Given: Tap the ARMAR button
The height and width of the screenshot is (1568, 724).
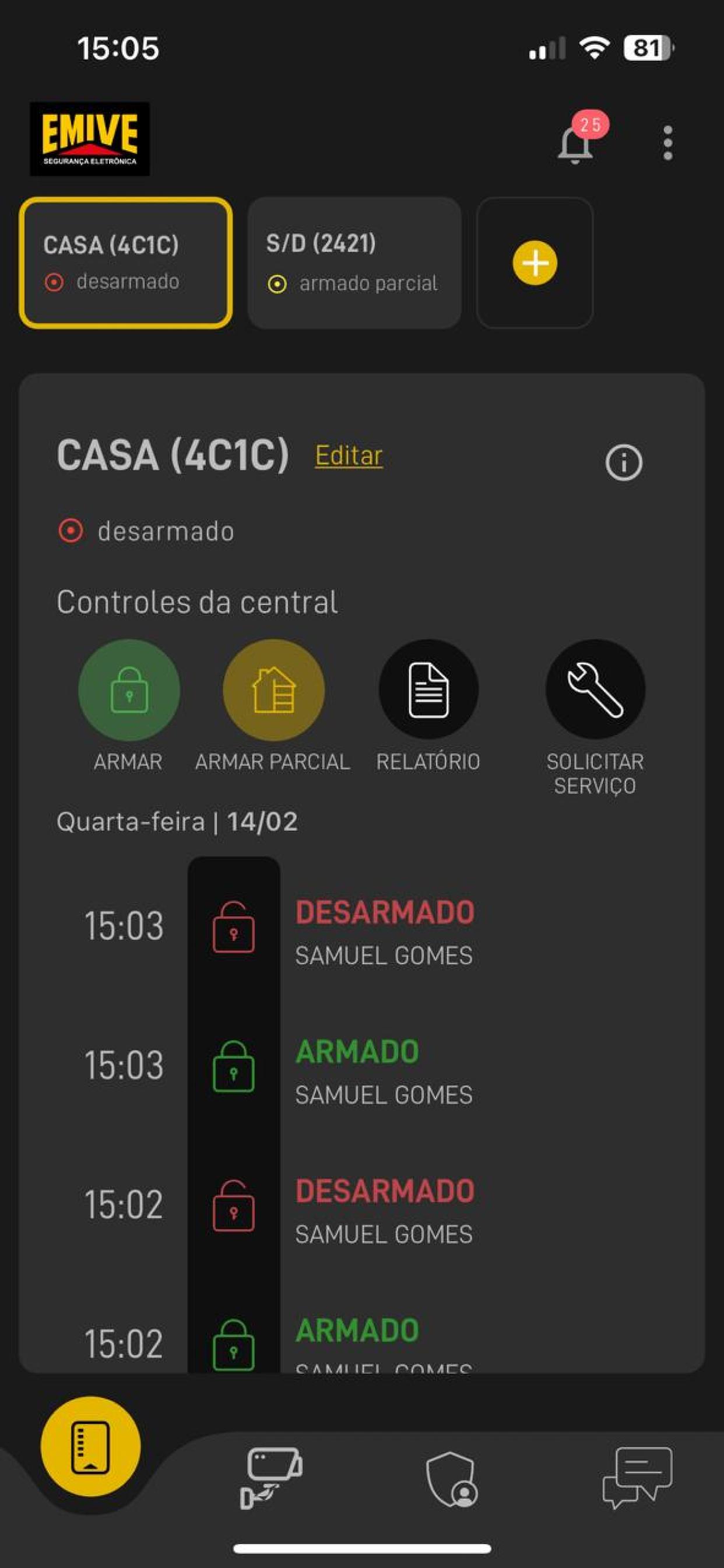Looking at the screenshot, I should [x=129, y=689].
